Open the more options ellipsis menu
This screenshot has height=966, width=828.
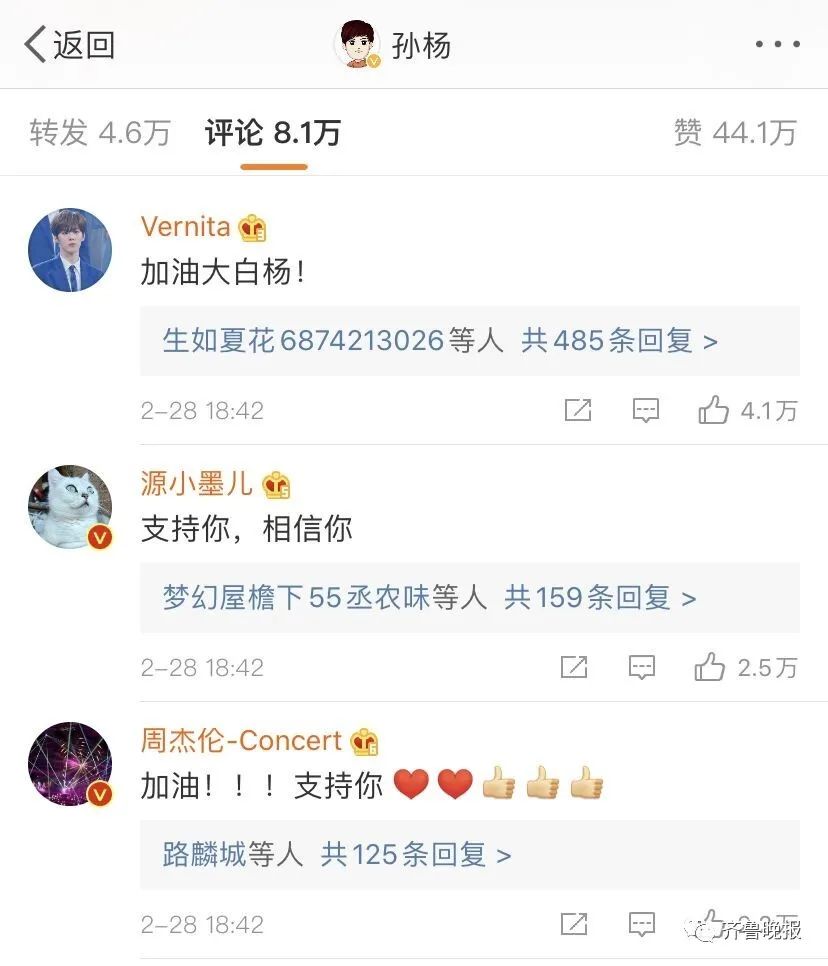pyautogui.click(x=775, y=42)
